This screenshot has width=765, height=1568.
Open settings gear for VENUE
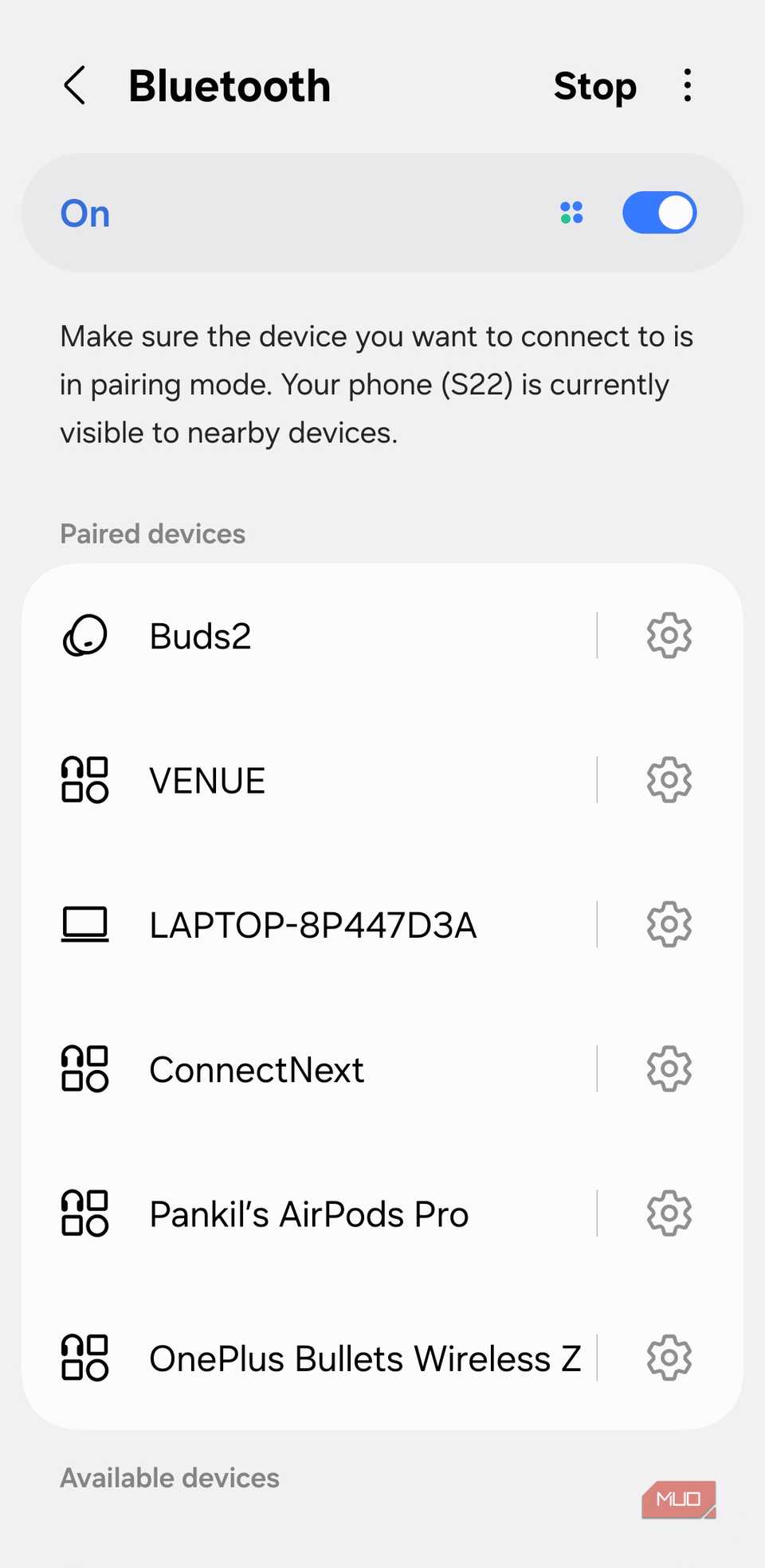[669, 780]
